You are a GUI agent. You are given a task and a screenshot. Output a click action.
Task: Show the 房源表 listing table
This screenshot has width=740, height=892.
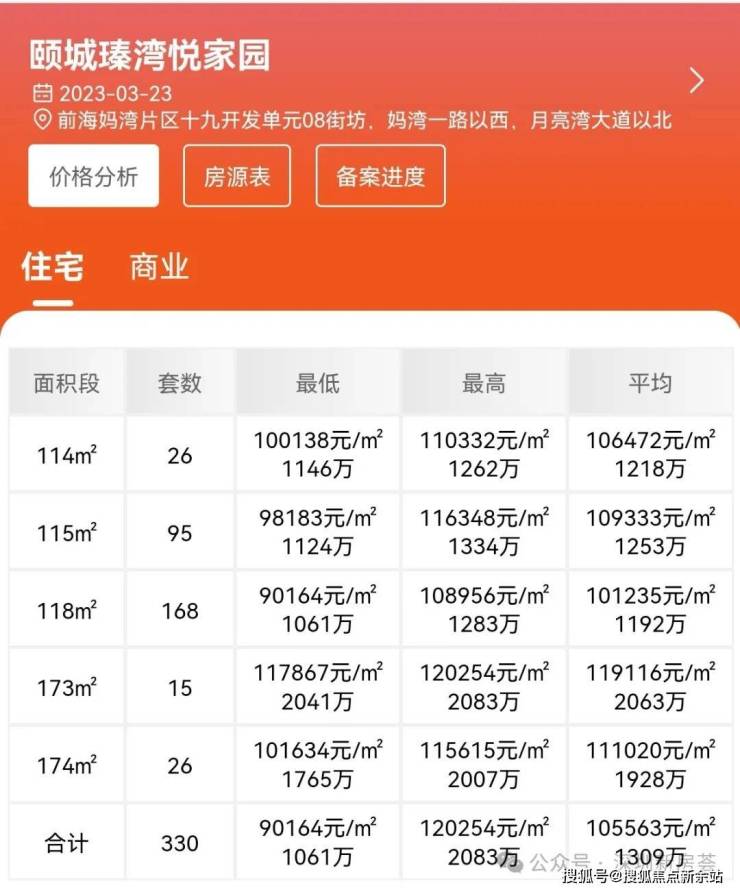237,177
